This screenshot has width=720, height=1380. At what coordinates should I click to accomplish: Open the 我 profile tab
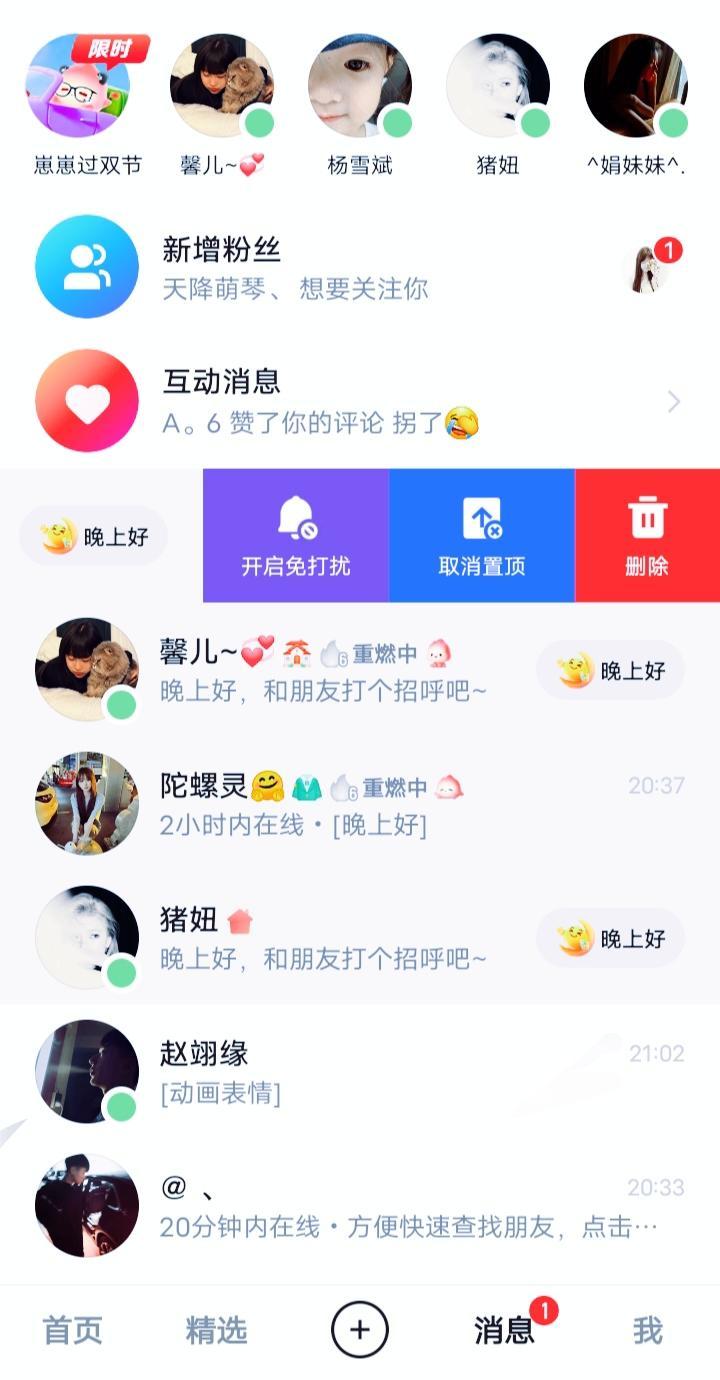click(x=647, y=1331)
